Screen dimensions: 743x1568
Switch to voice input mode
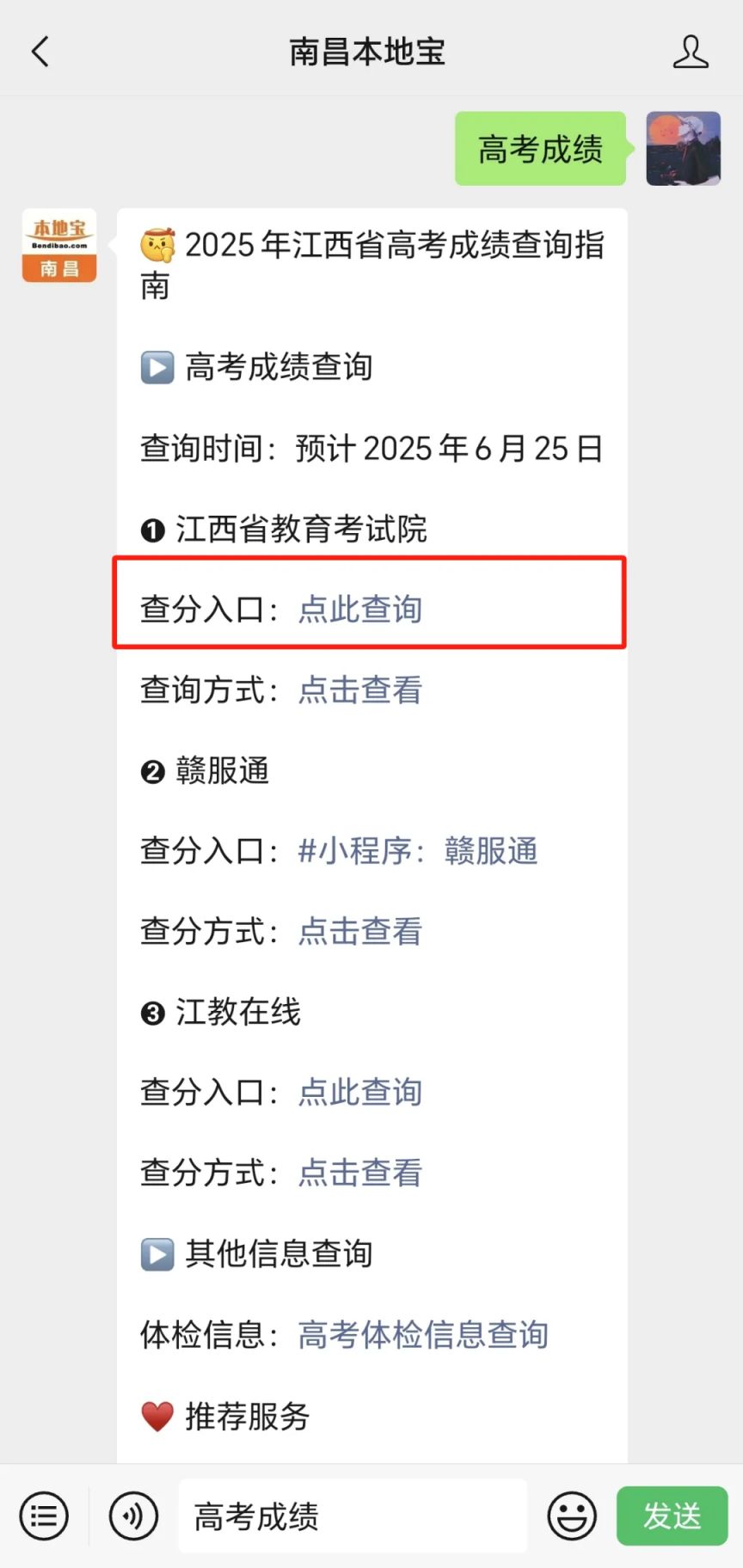point(133,1516)
